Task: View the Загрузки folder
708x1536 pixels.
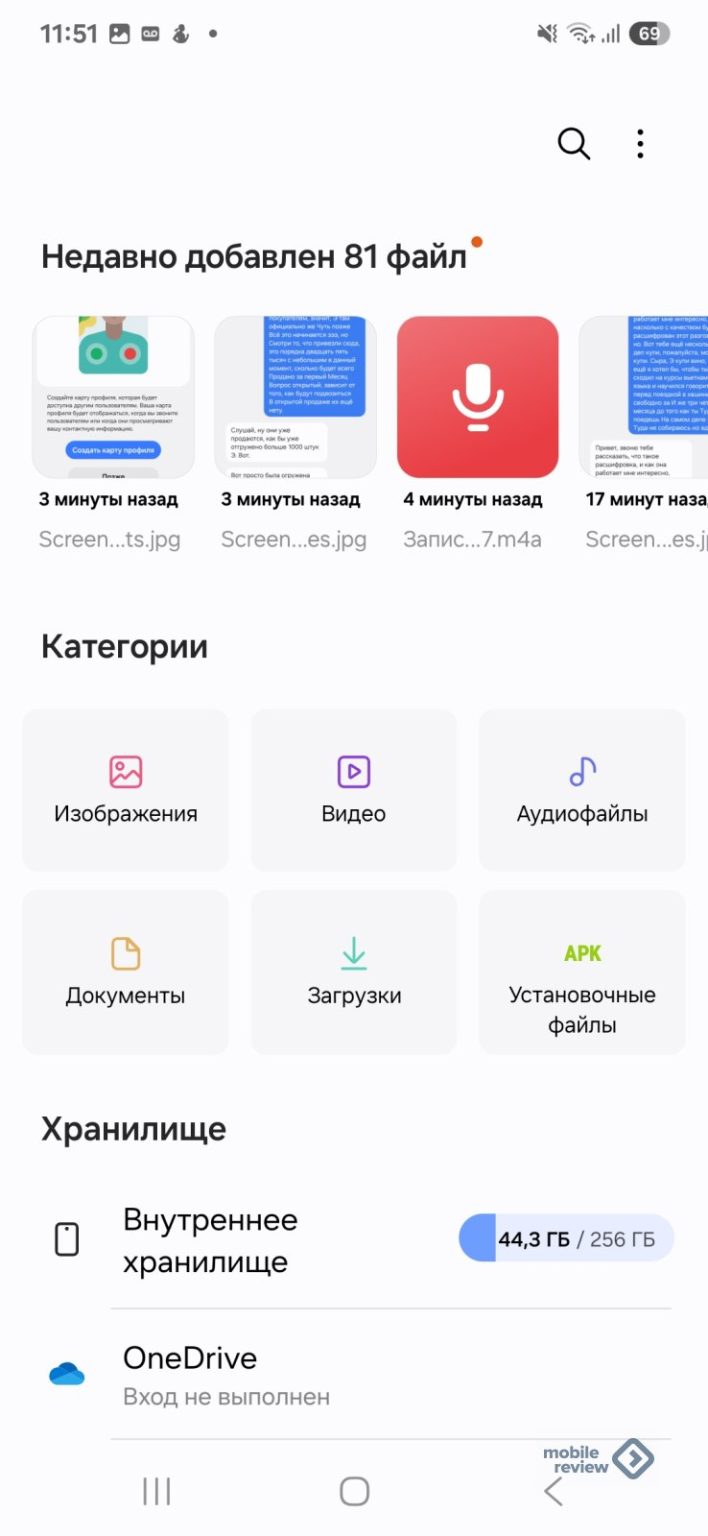Action: coord(354,972)
